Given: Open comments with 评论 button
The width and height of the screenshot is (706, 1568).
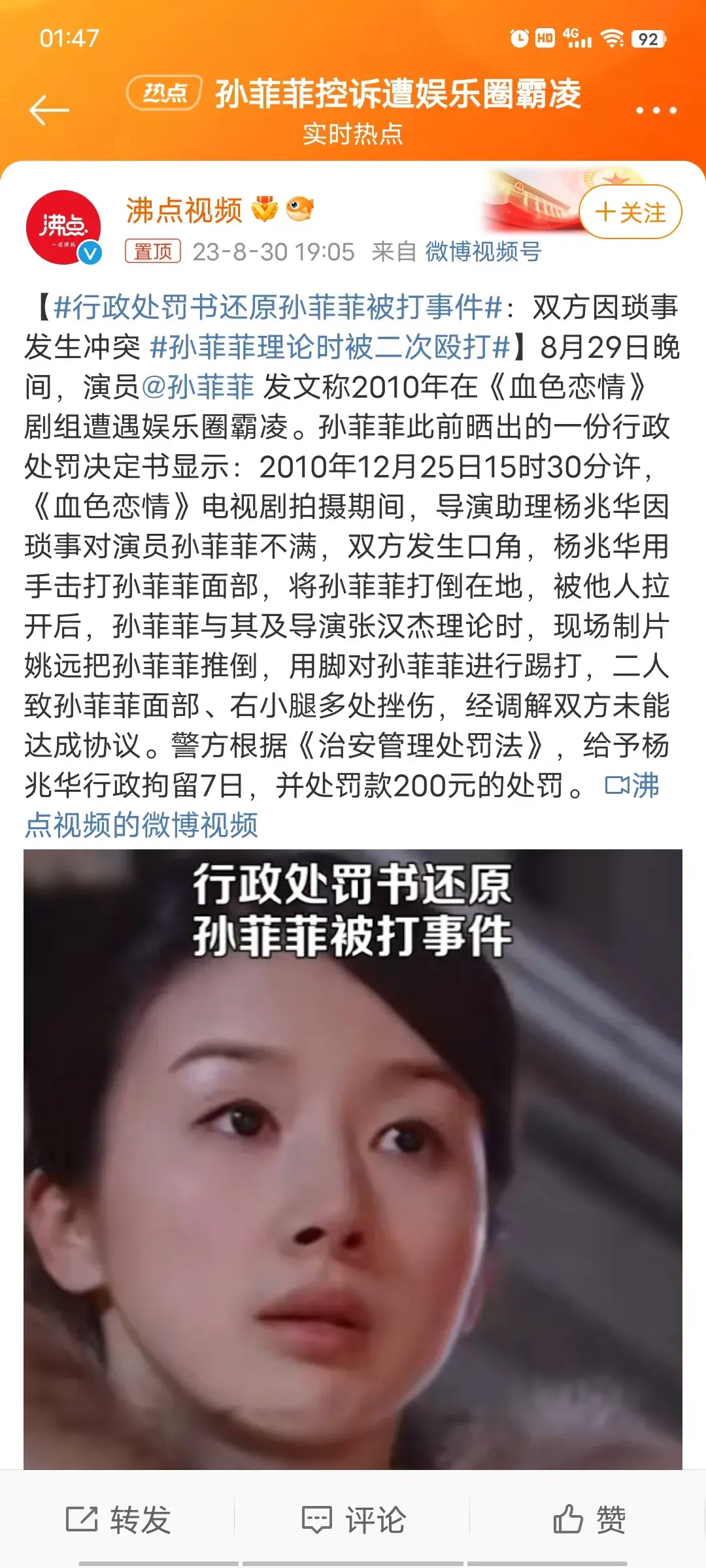Looking at the screenshot, I should [354, 1519].
